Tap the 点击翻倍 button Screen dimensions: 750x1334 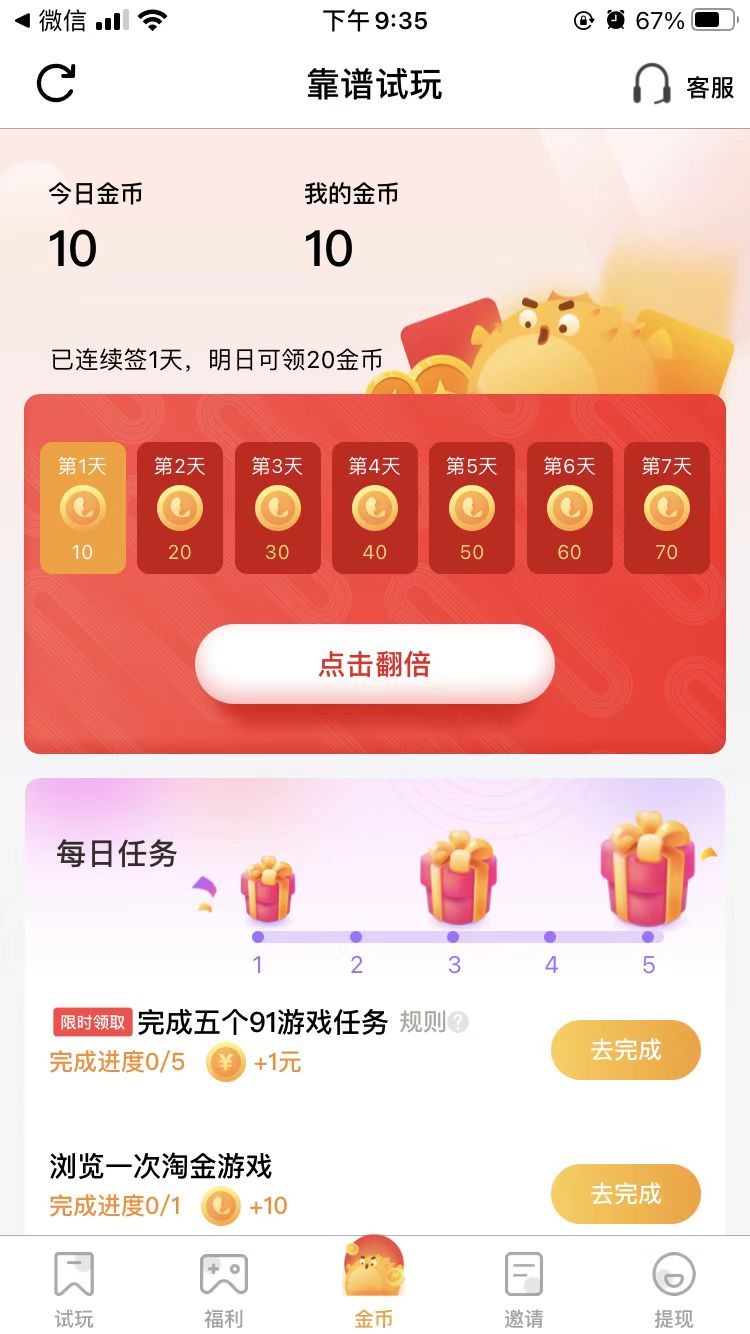coord(374,664)
